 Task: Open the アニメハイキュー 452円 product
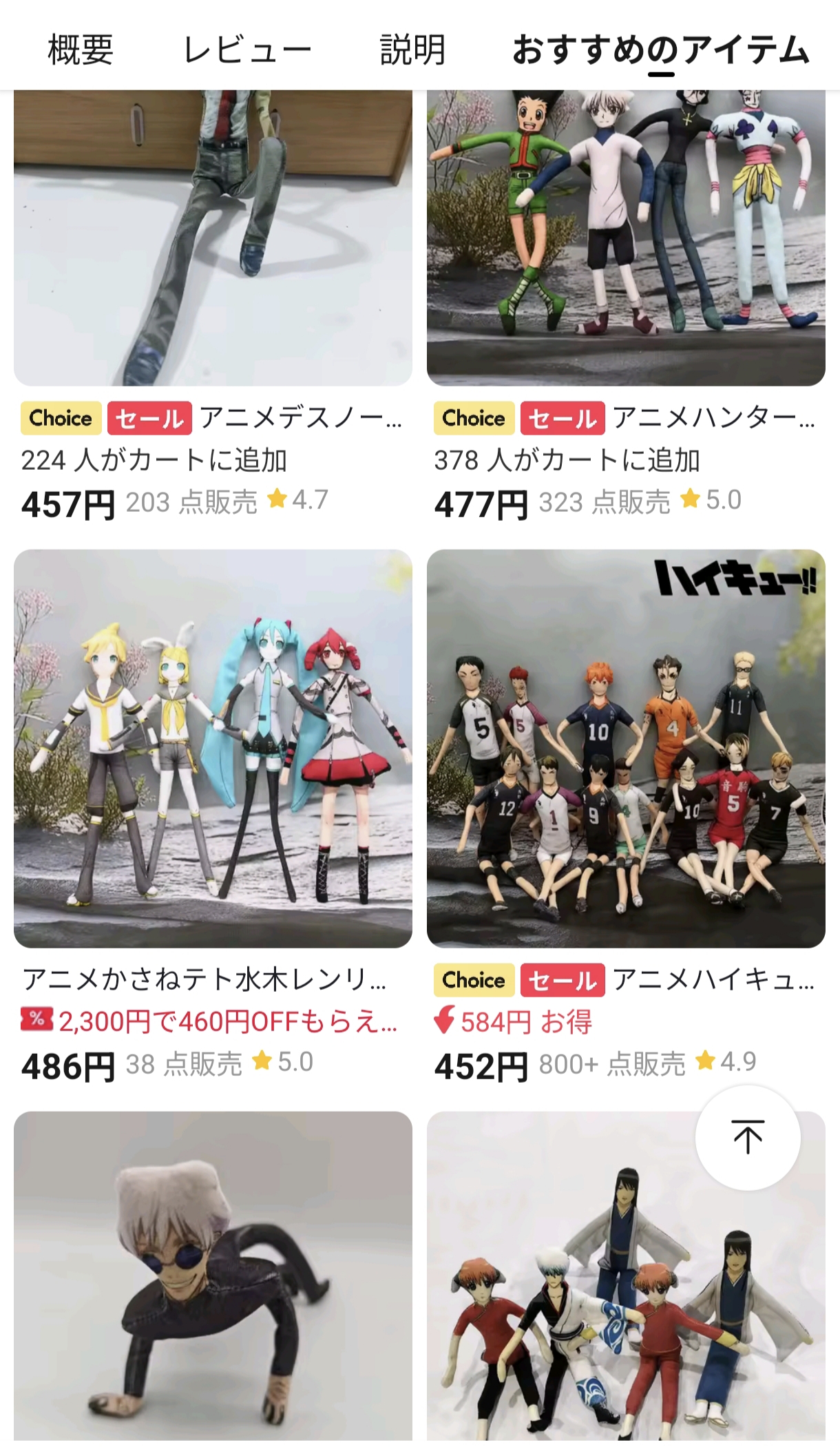(626, 817)
